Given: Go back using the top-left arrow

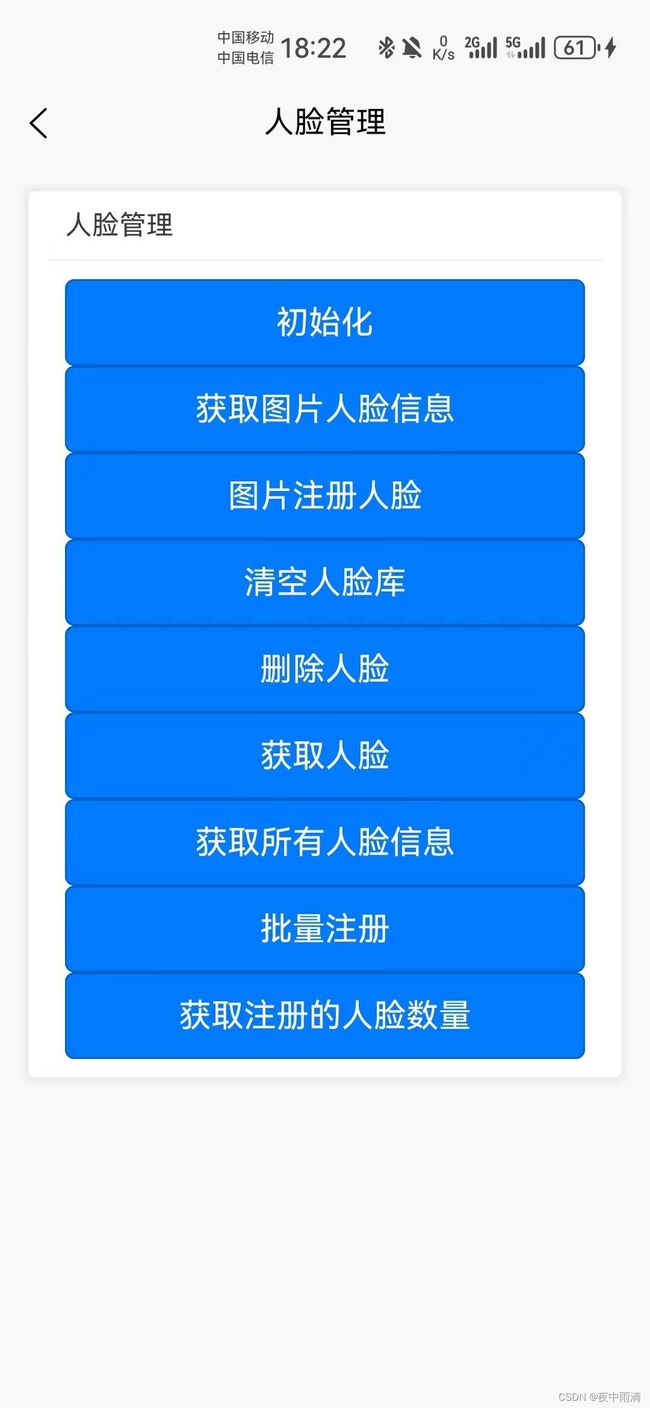Looking at the screenshot, I should (38, 123).
